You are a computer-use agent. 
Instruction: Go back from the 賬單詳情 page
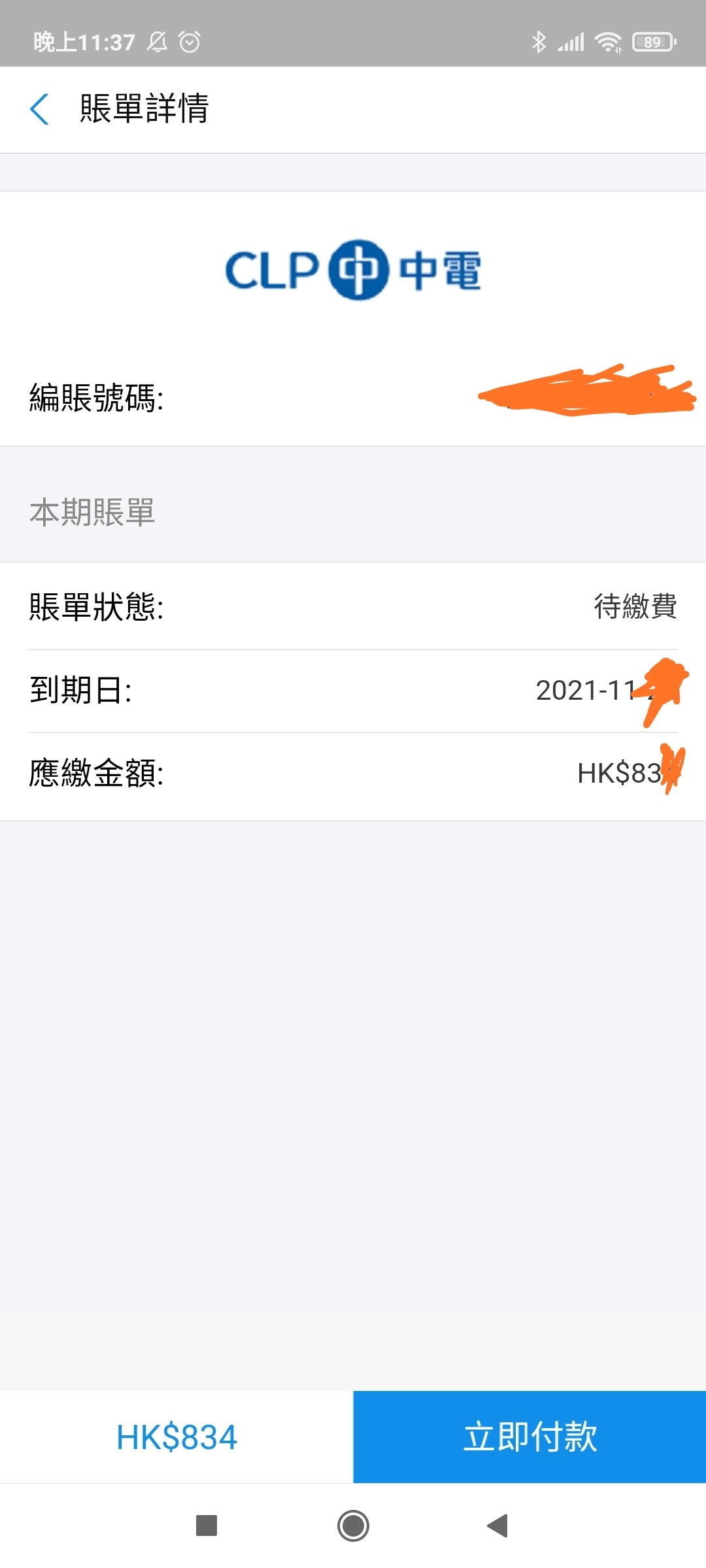[x=40, y=109]
